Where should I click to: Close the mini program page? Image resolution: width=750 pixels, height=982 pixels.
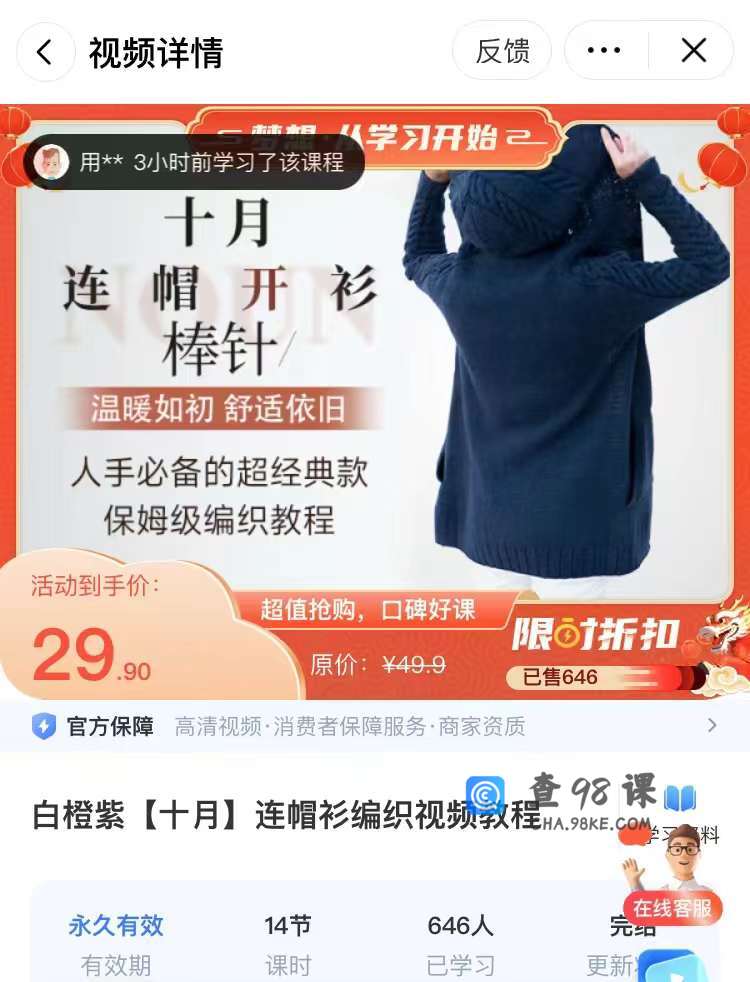[x=693, y=51]
